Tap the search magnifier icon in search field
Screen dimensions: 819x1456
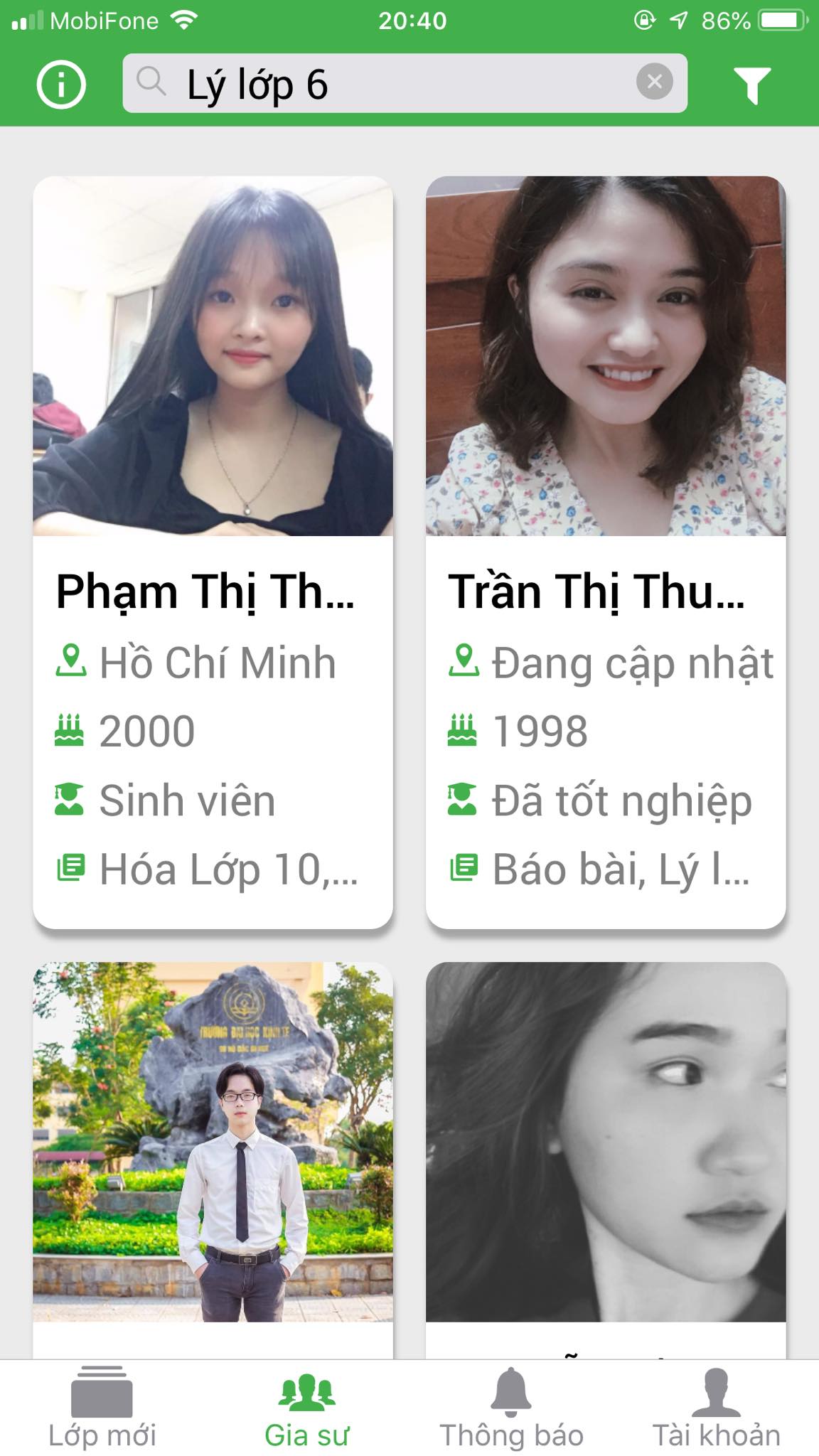pyautogui.click(x=151, y=84)
